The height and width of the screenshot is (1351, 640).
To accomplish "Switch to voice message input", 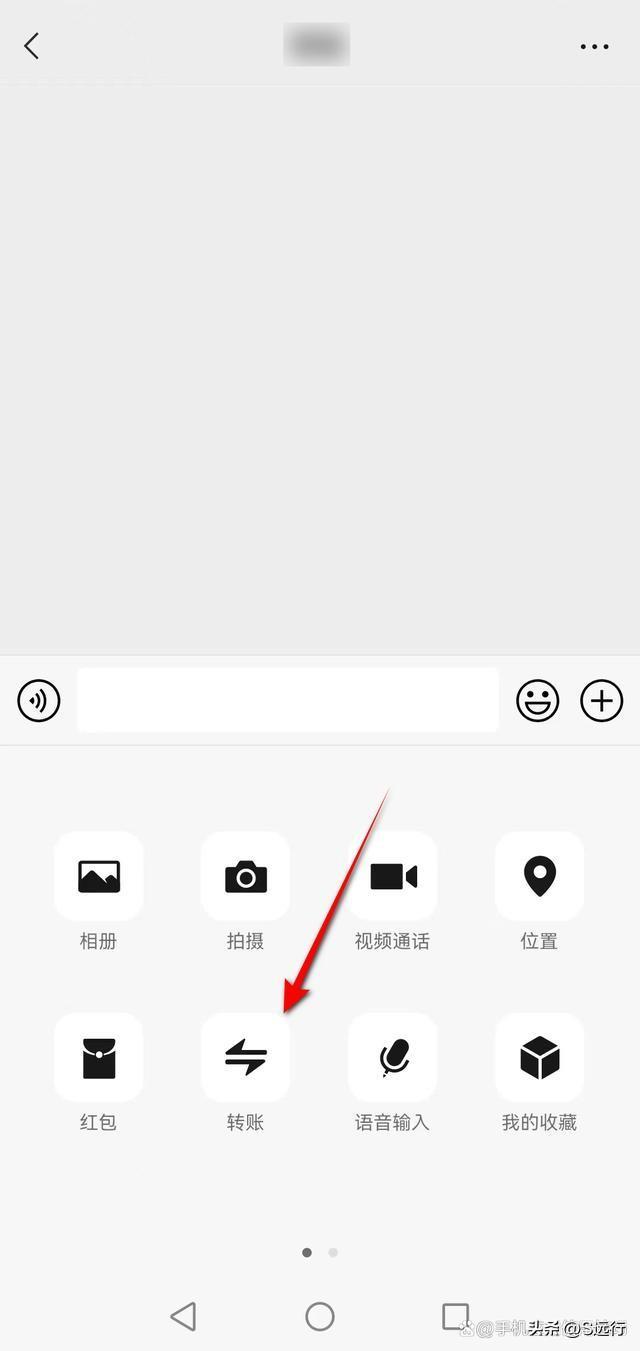I will pyautogui.click(x=39, y=700).
